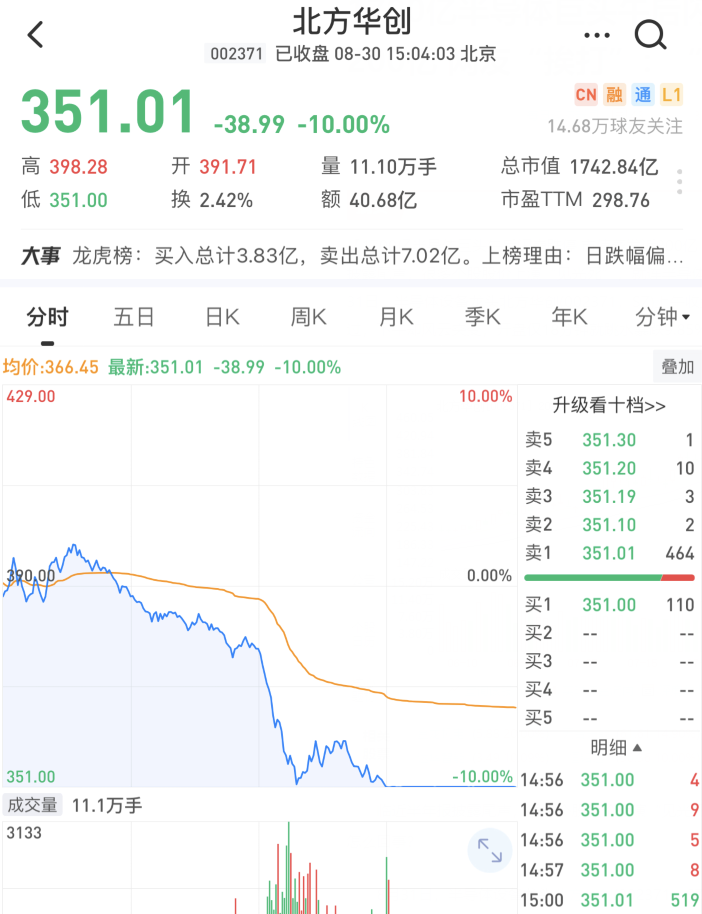
Task: Select the 分时 chart tab
Action: click(x=47, y=317)
